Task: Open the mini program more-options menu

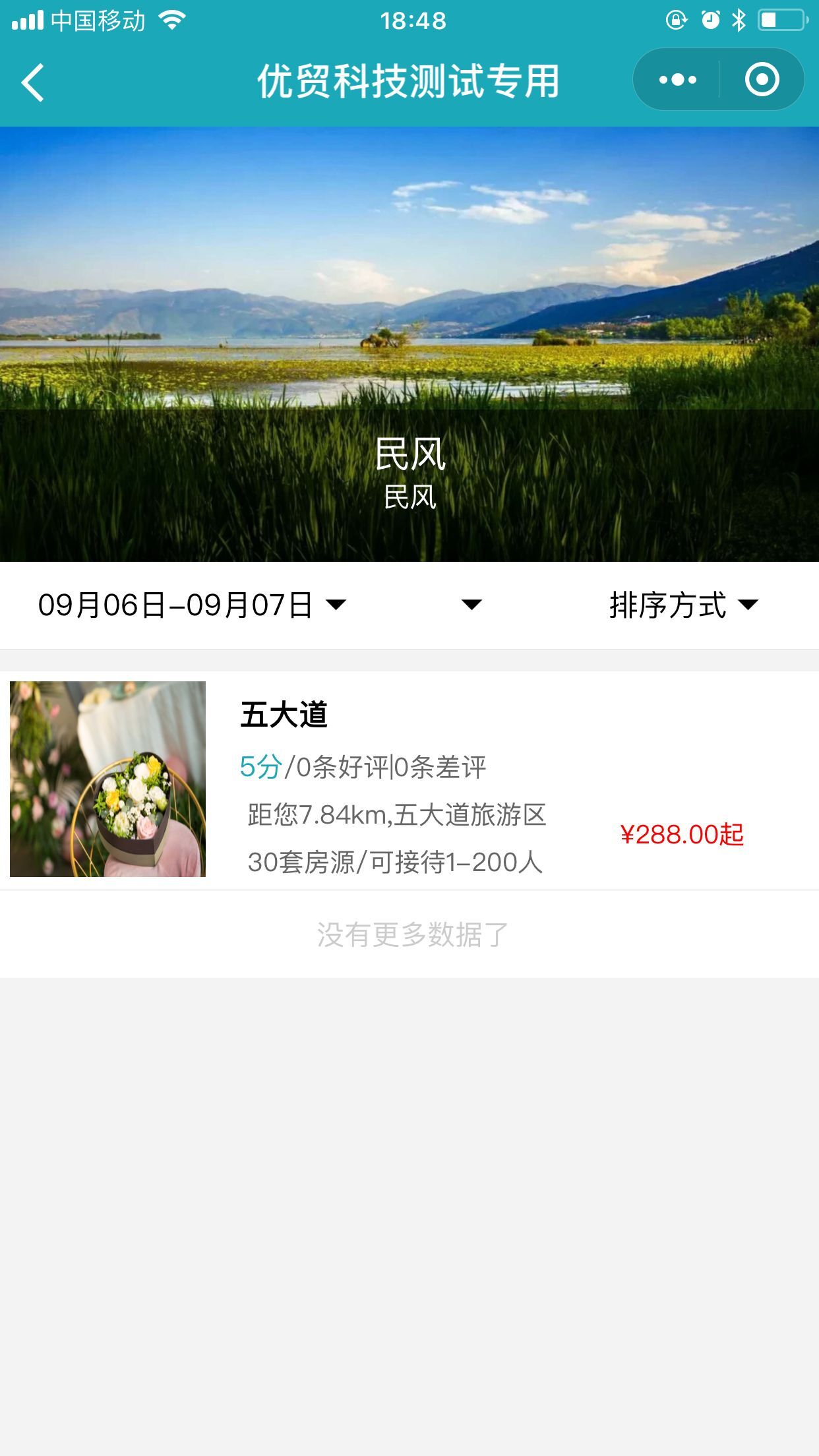Action: pyautogui.click(x=677, y=80)
